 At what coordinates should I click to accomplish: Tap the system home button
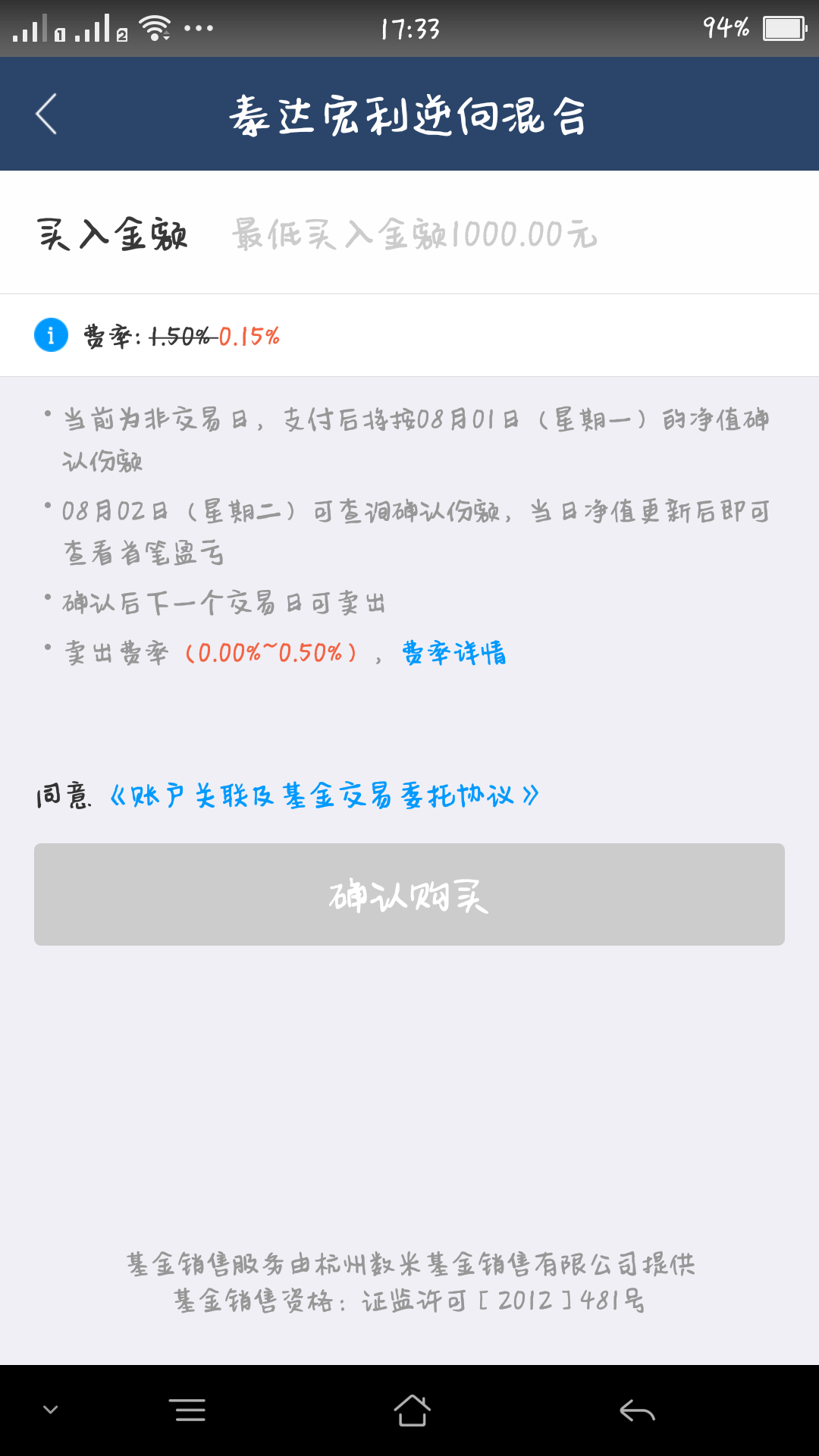coord(411,1410)
